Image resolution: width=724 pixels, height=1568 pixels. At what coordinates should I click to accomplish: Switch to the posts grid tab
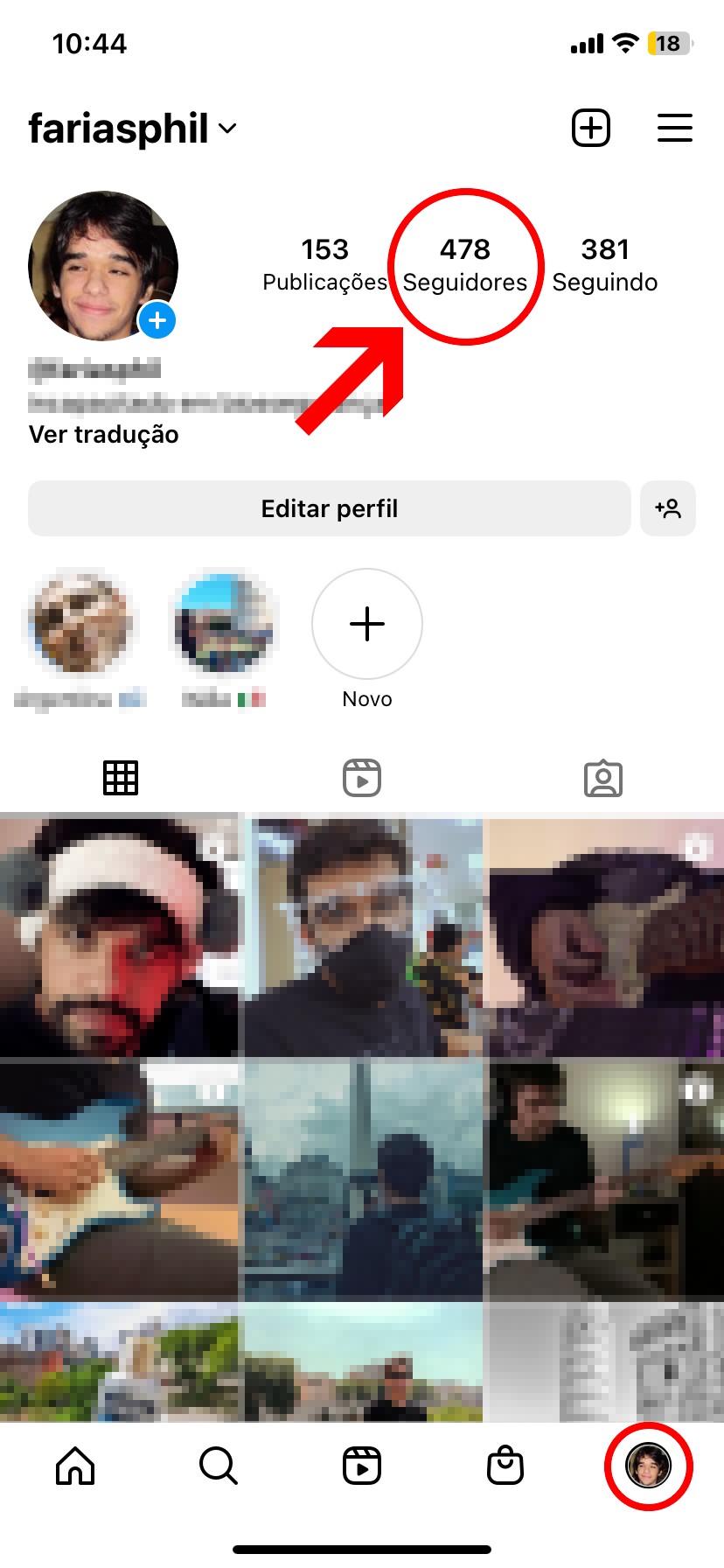pos(121,778)
